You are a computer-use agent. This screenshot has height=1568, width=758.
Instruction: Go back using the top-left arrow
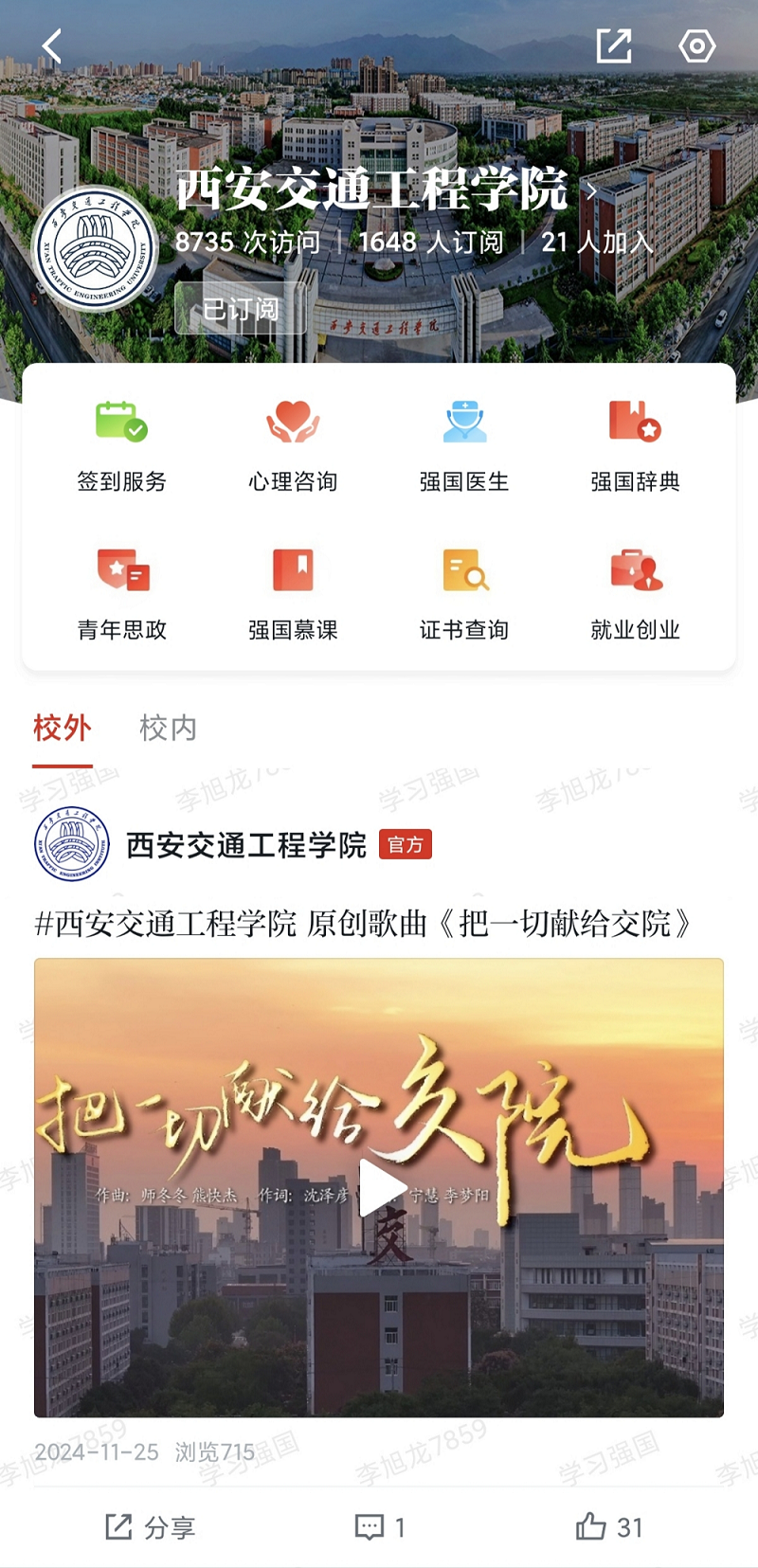52,45
